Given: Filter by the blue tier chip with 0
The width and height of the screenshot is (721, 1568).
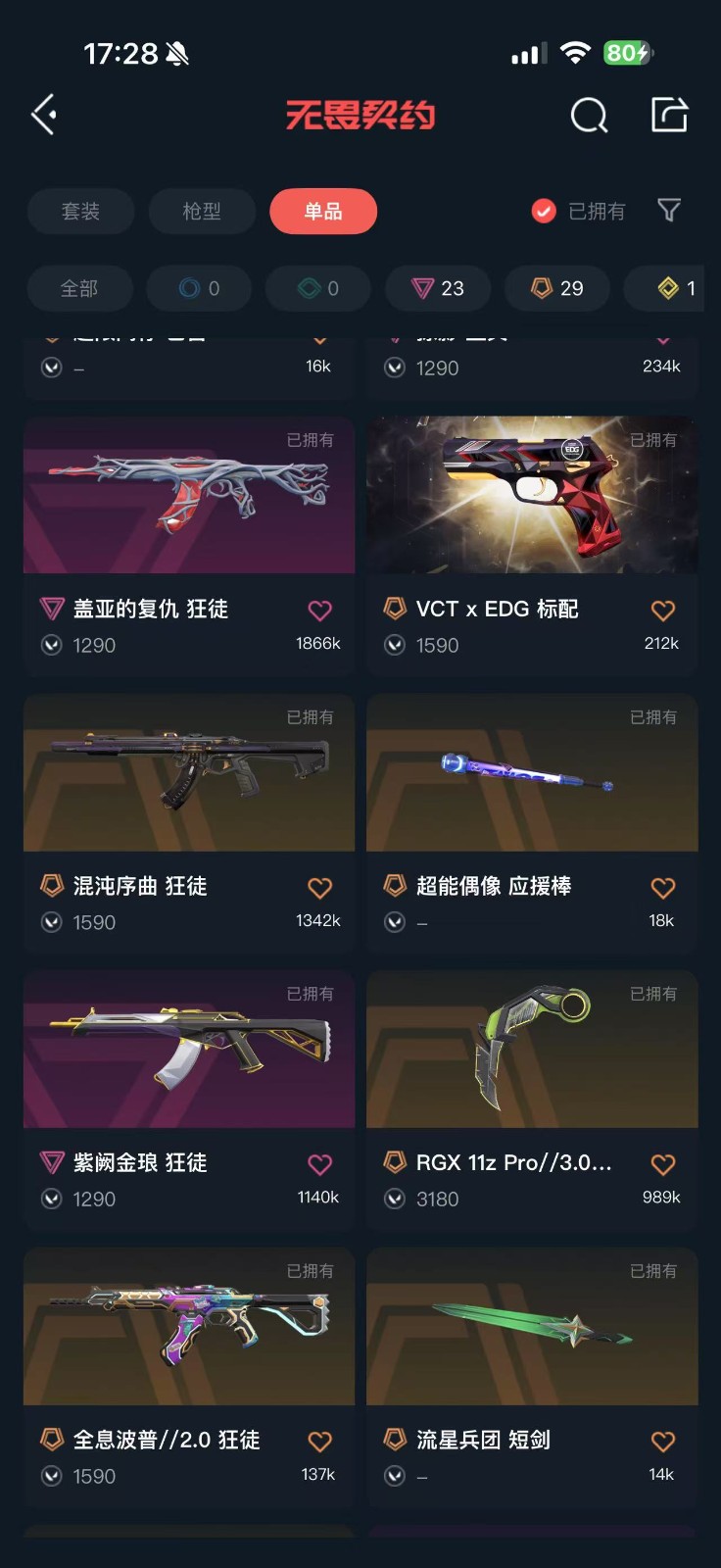Looking at the screenshot, I should 199,288.
